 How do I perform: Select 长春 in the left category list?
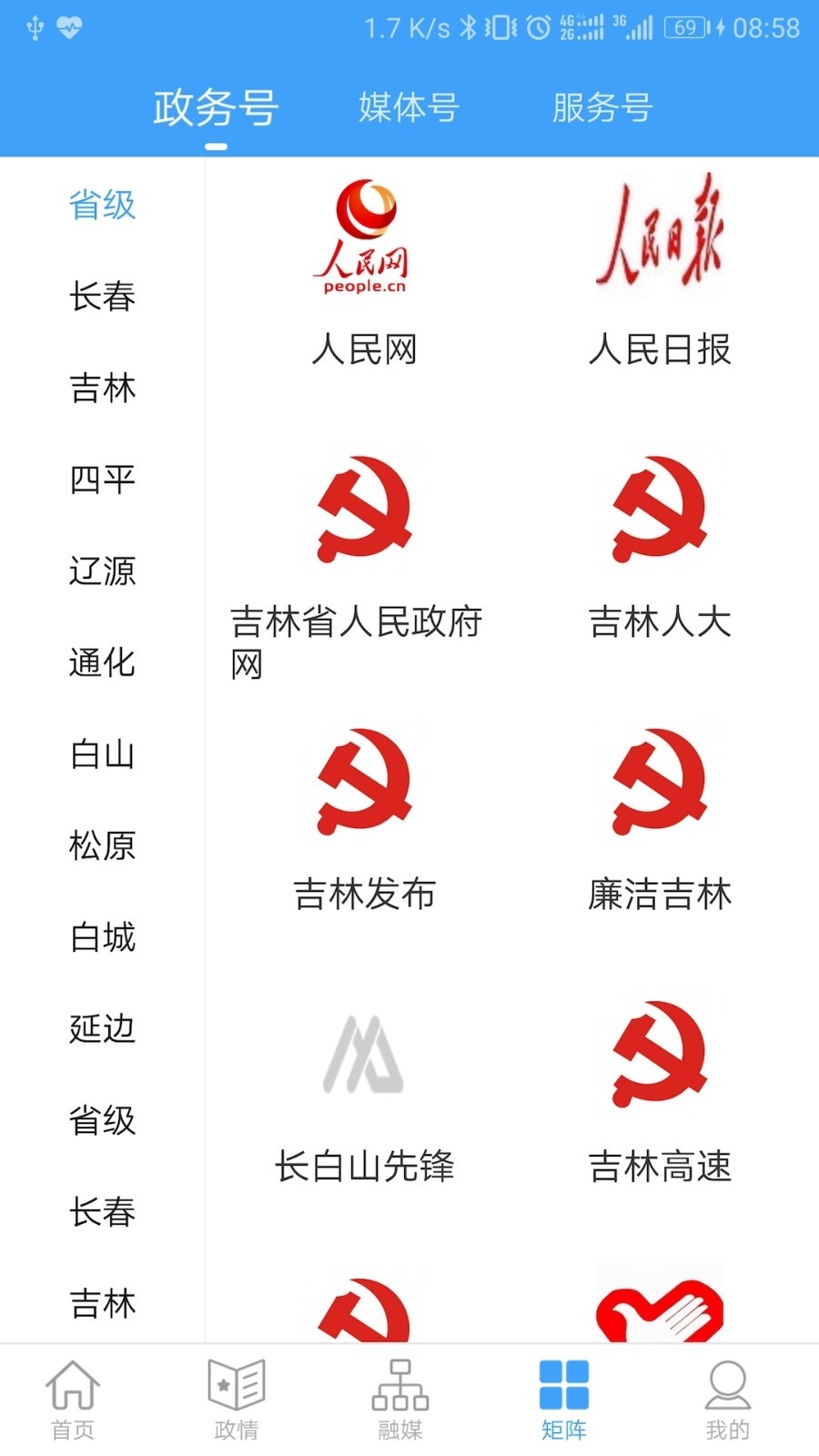coord(102,298)
